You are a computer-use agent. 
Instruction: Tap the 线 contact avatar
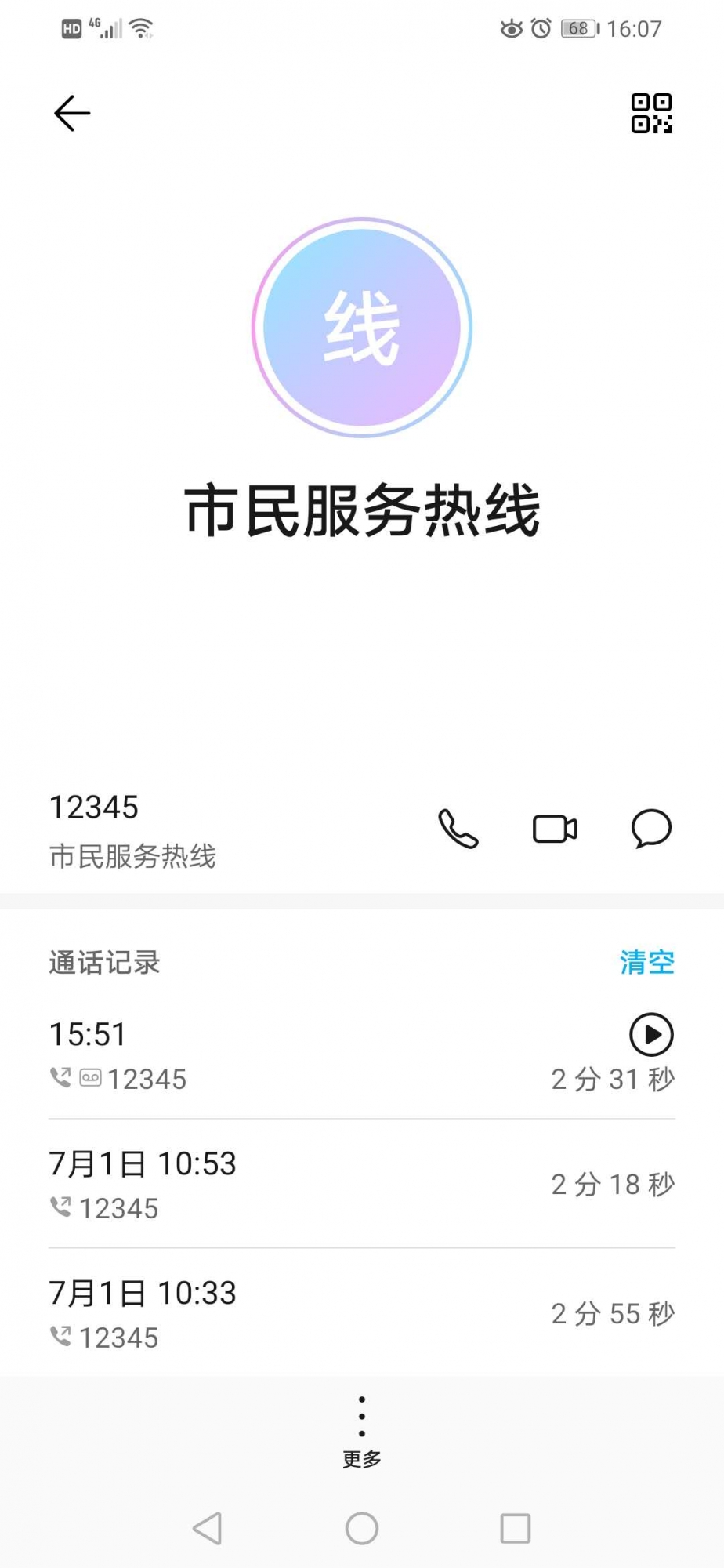[361, 328]
